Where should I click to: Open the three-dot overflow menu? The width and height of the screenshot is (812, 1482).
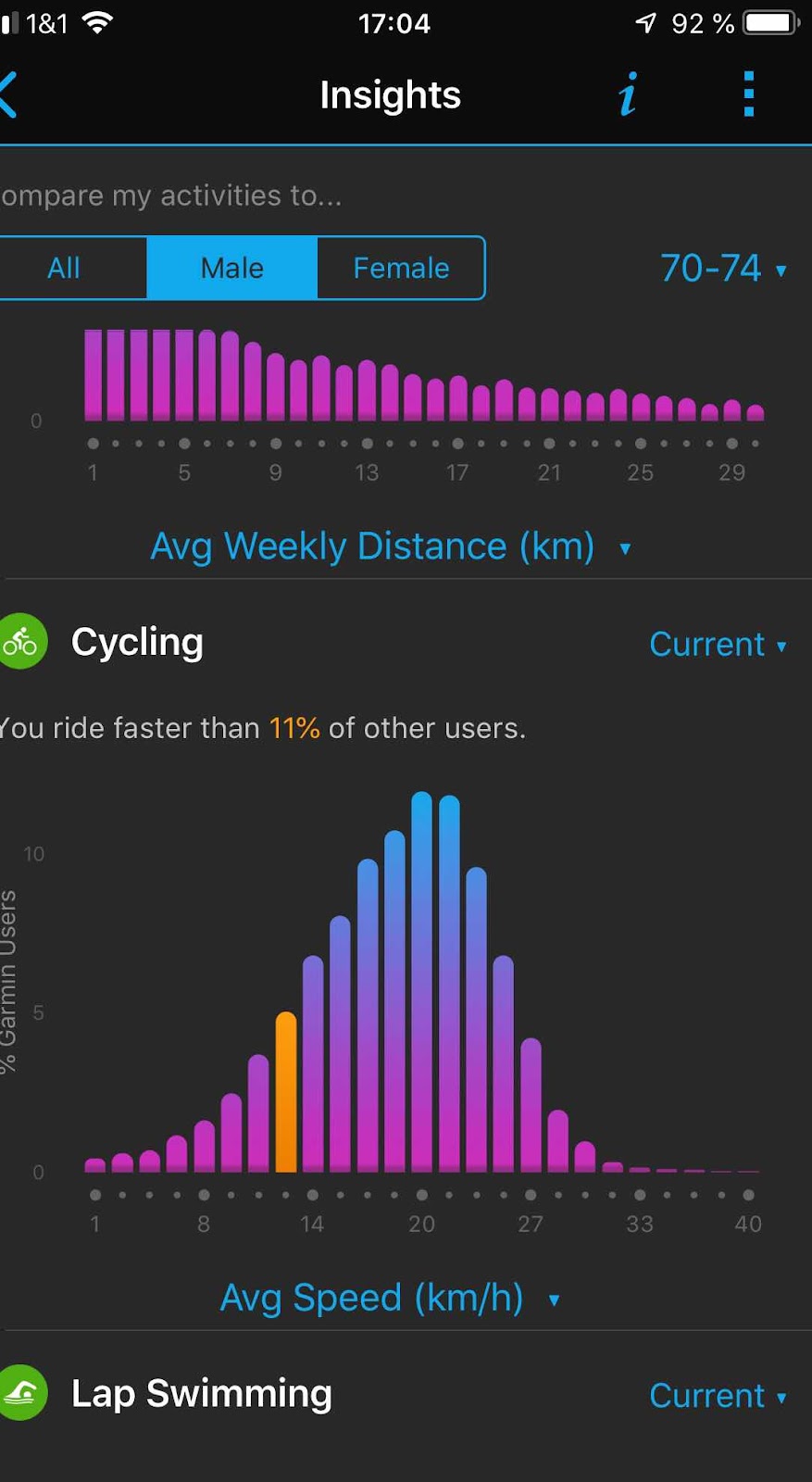coord(748,94)
